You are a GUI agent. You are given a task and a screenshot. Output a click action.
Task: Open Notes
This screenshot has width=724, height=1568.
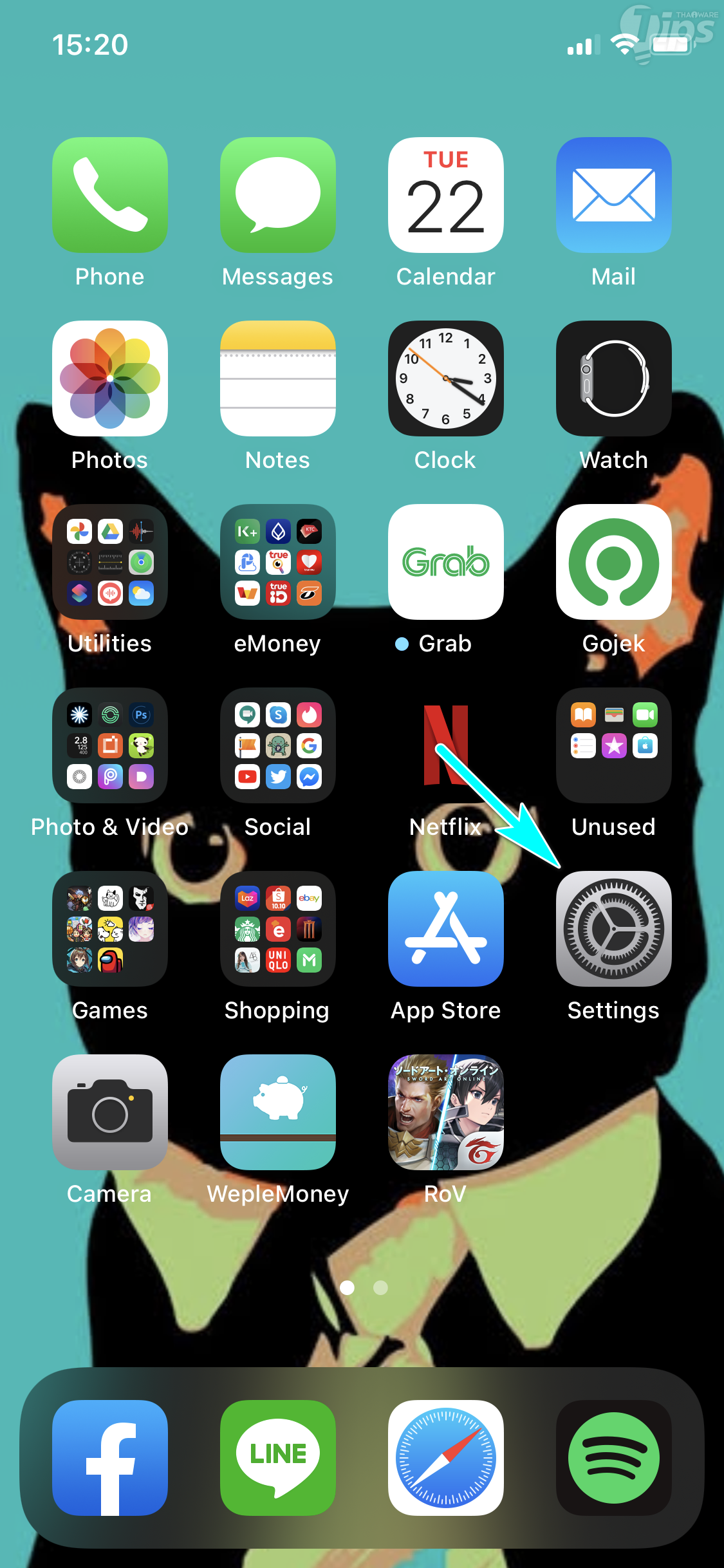tap(277, 378)
